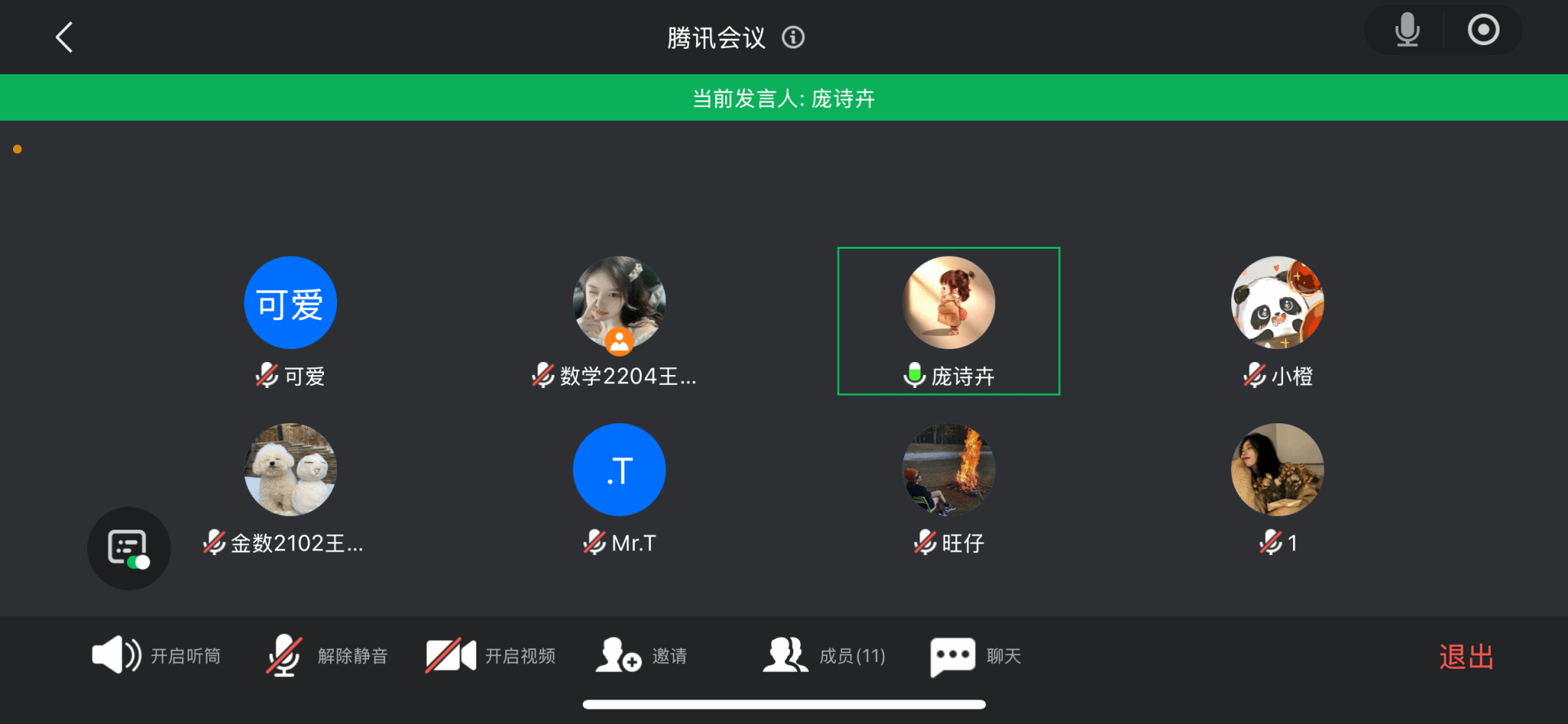The width and height of the screenshot is (1568, 724).
Task: Select participant 数学2204王...'s tile
Action: click(x=619, y=303)
